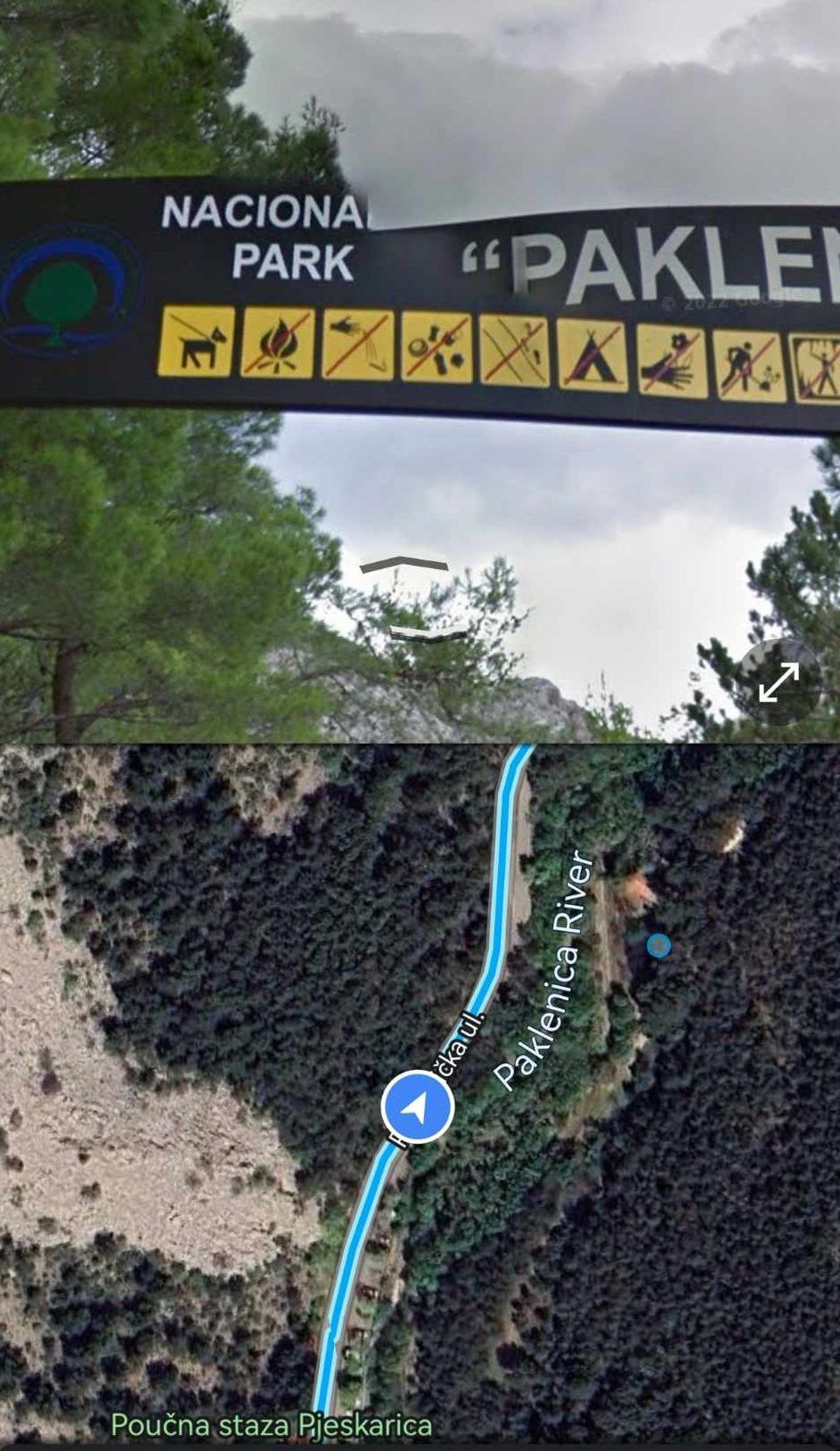Move forward along the Street View arrow
This screenshot has height=1451, width=840.
[x=404, y=565]
